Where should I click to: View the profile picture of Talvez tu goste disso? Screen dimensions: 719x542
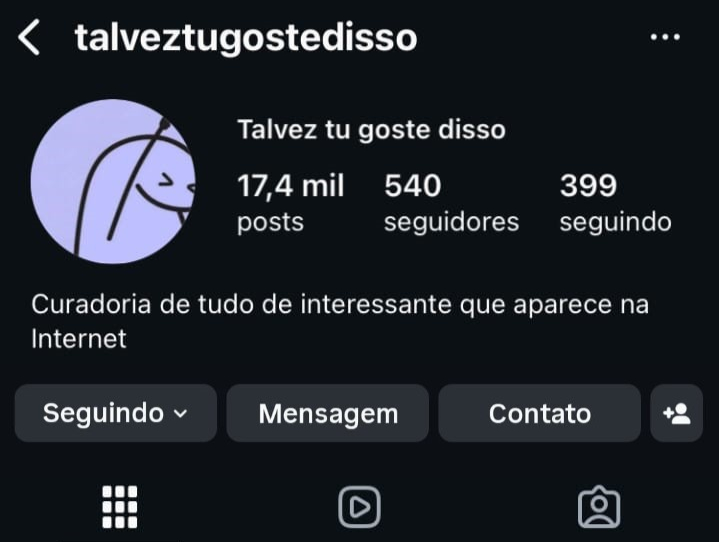click(x=113, y=181)
